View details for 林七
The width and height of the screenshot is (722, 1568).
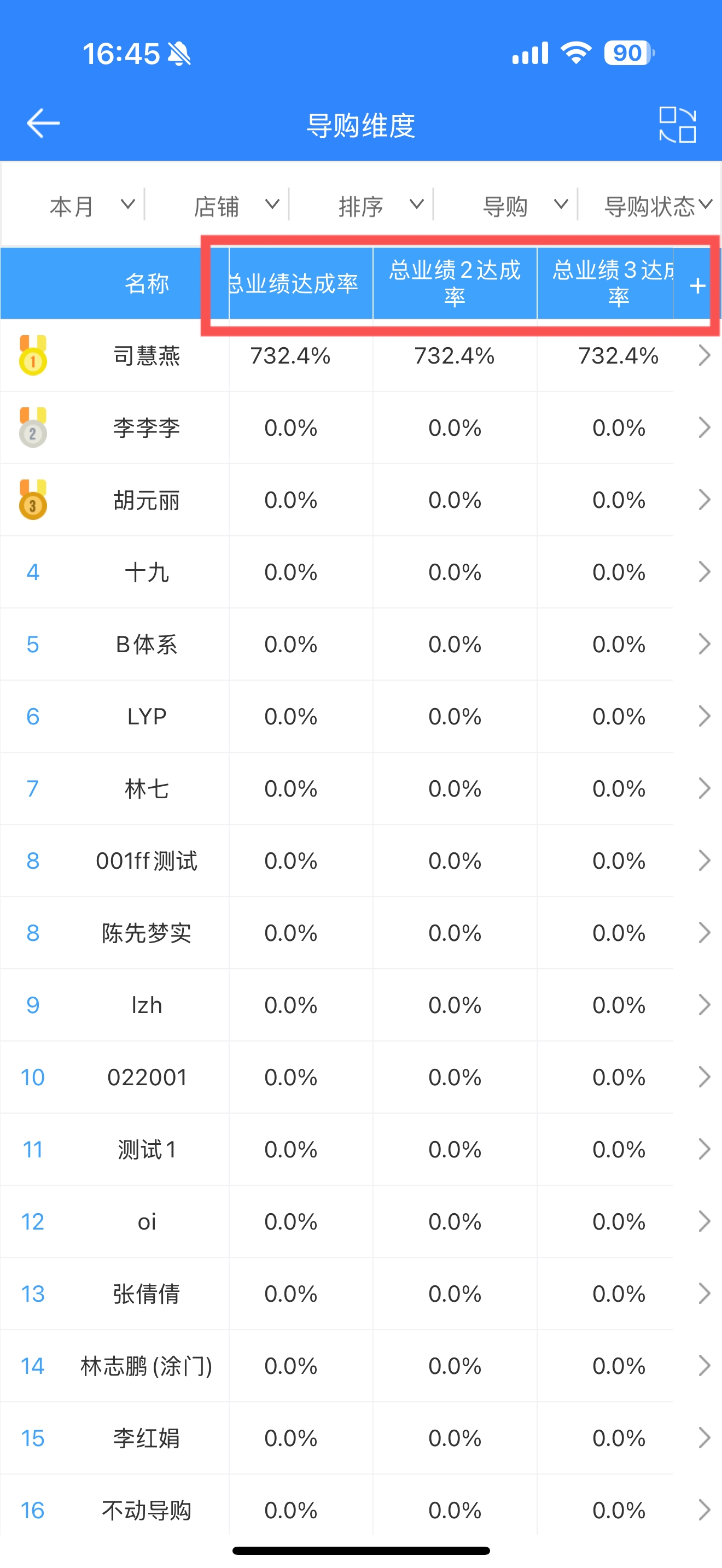(x=361, y=788)
